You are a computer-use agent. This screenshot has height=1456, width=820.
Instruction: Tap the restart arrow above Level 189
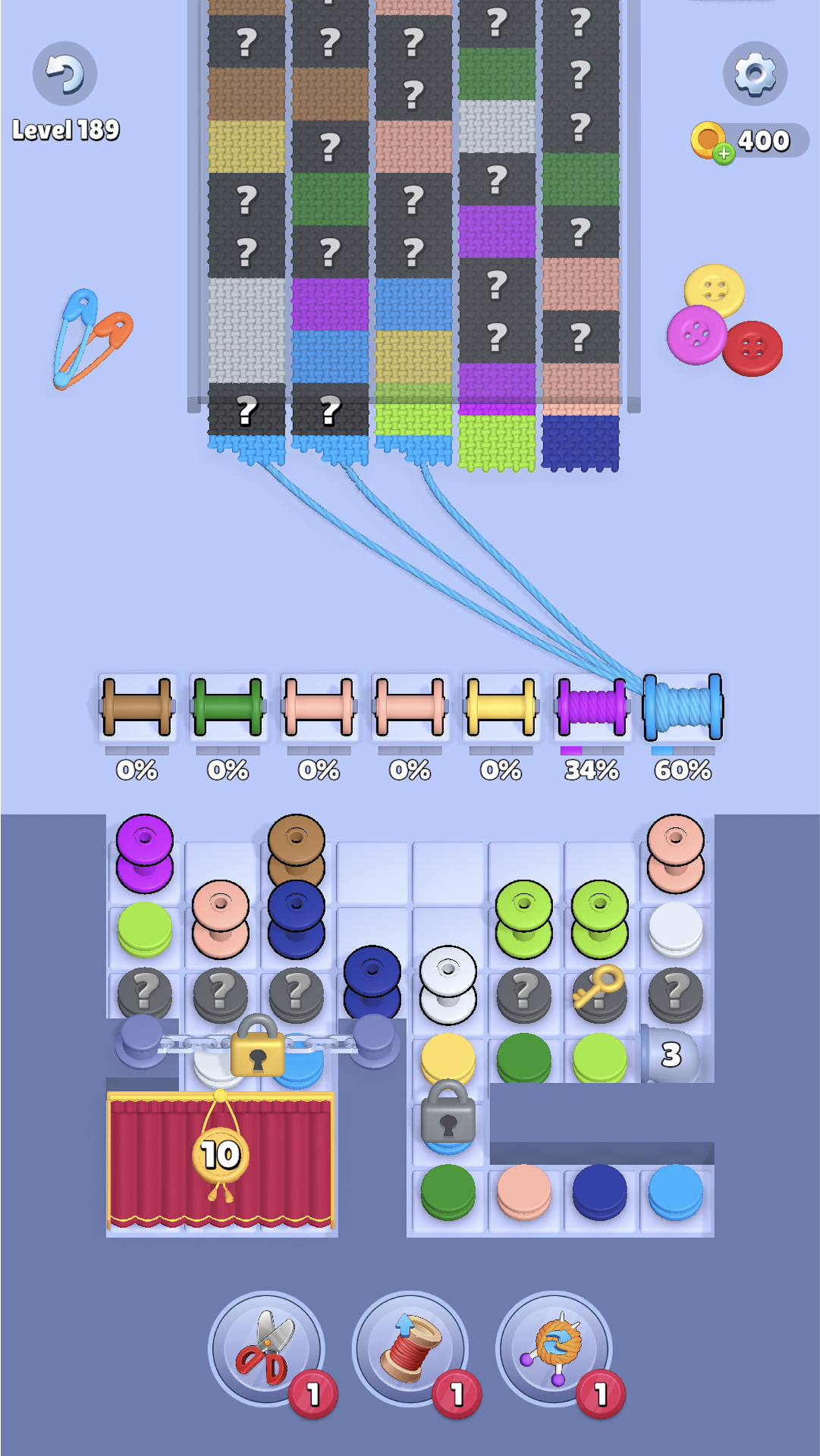click(x=64, y=74)
